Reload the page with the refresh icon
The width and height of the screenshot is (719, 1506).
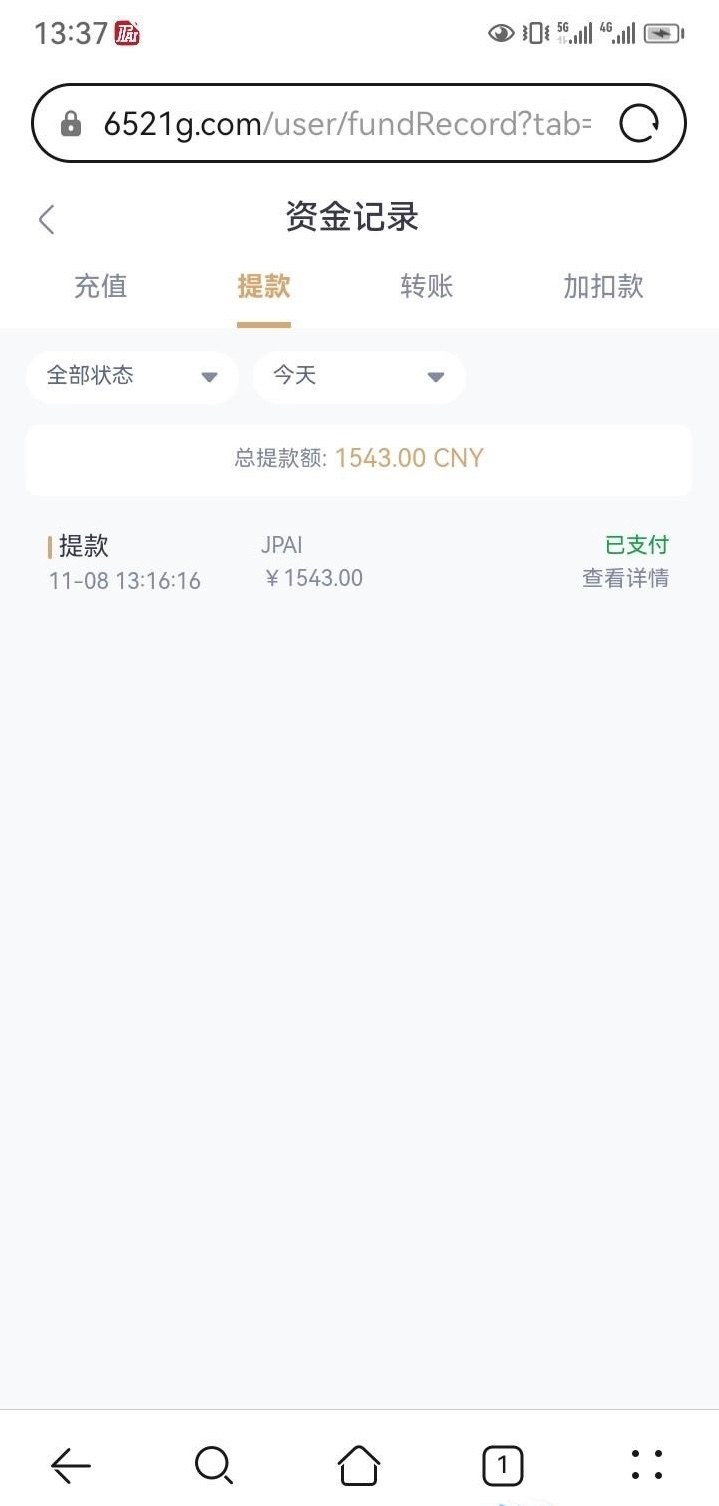(639, 124)
